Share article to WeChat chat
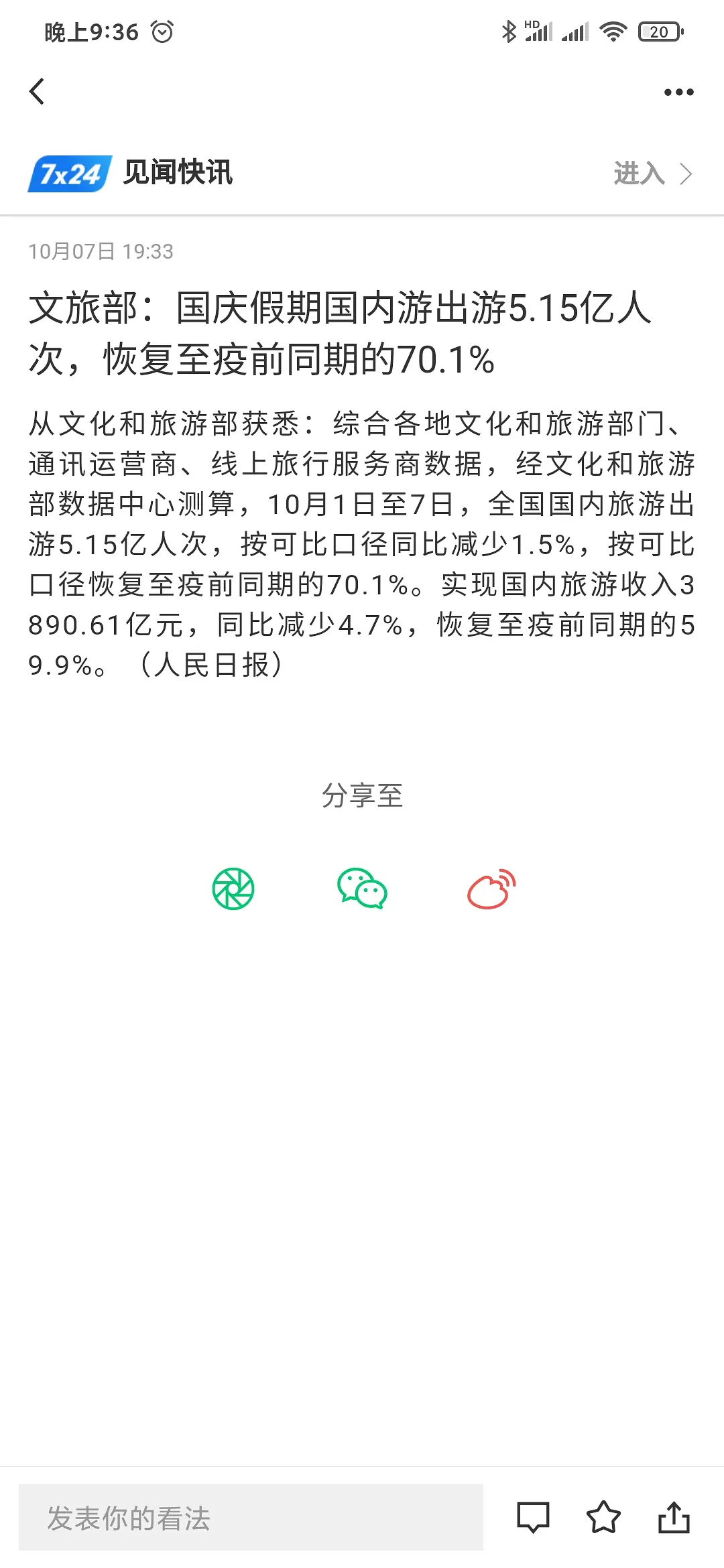This screenshot has height=1568, width=724. coord(362,889)
